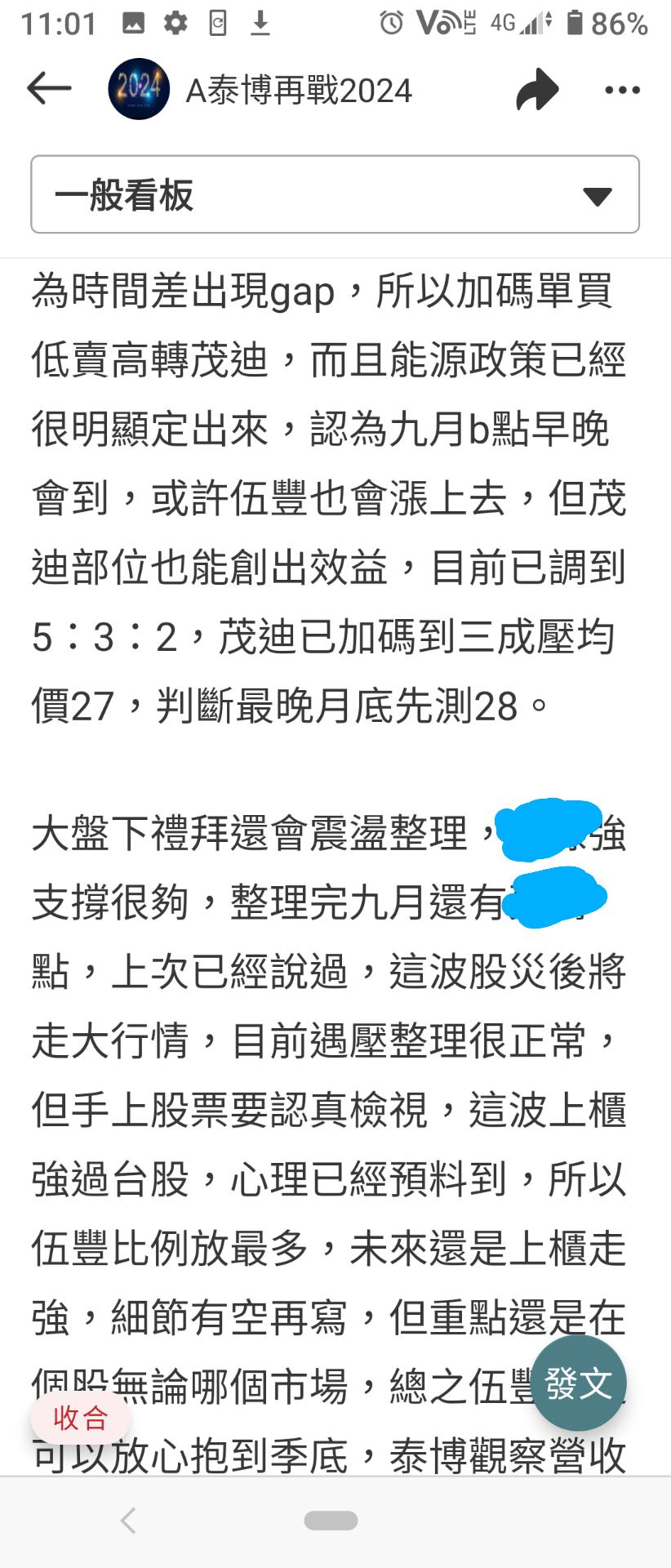
Task: Tap the system back chevron in the navigation bar
Action: pyautogui.click(x=128, y=1521)
